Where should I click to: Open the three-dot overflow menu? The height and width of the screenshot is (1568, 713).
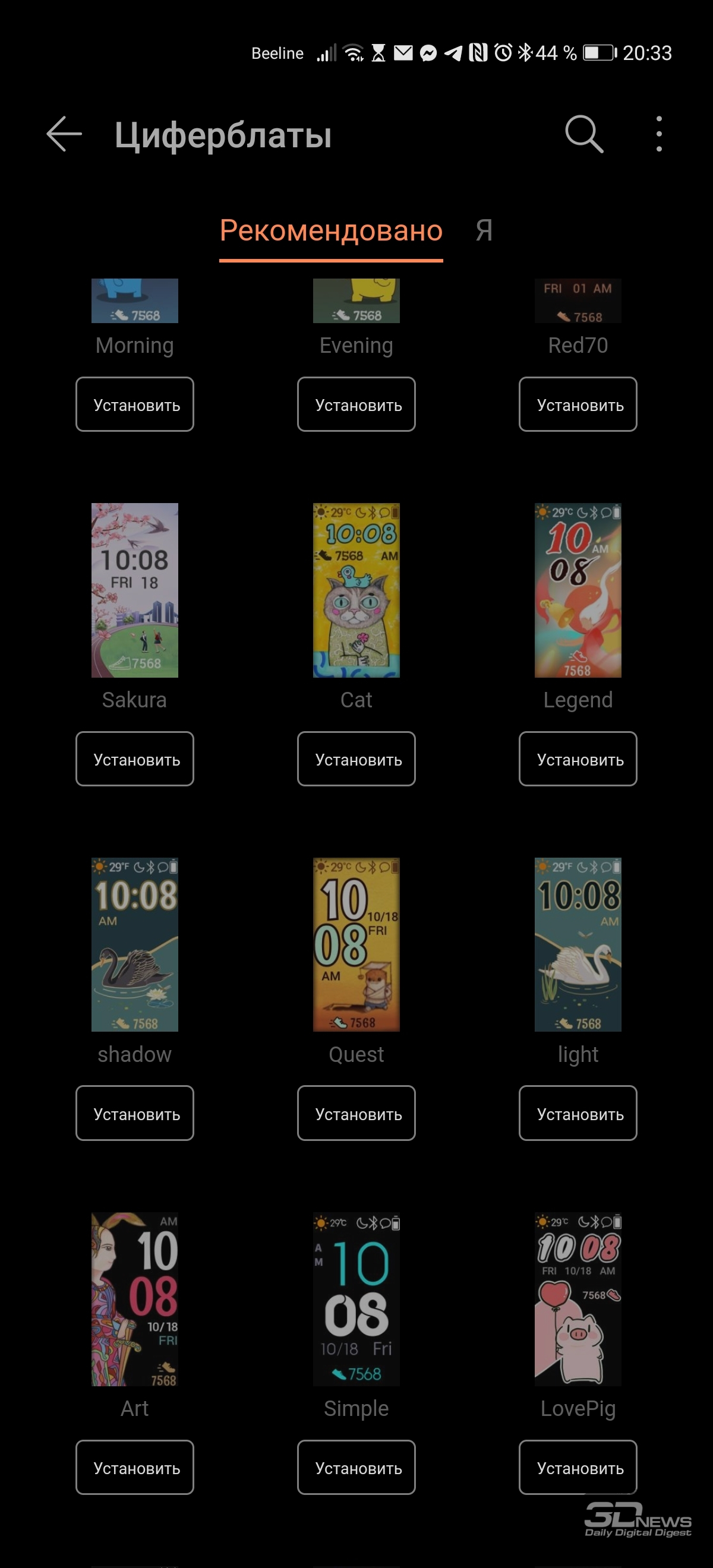click(659, 133)
